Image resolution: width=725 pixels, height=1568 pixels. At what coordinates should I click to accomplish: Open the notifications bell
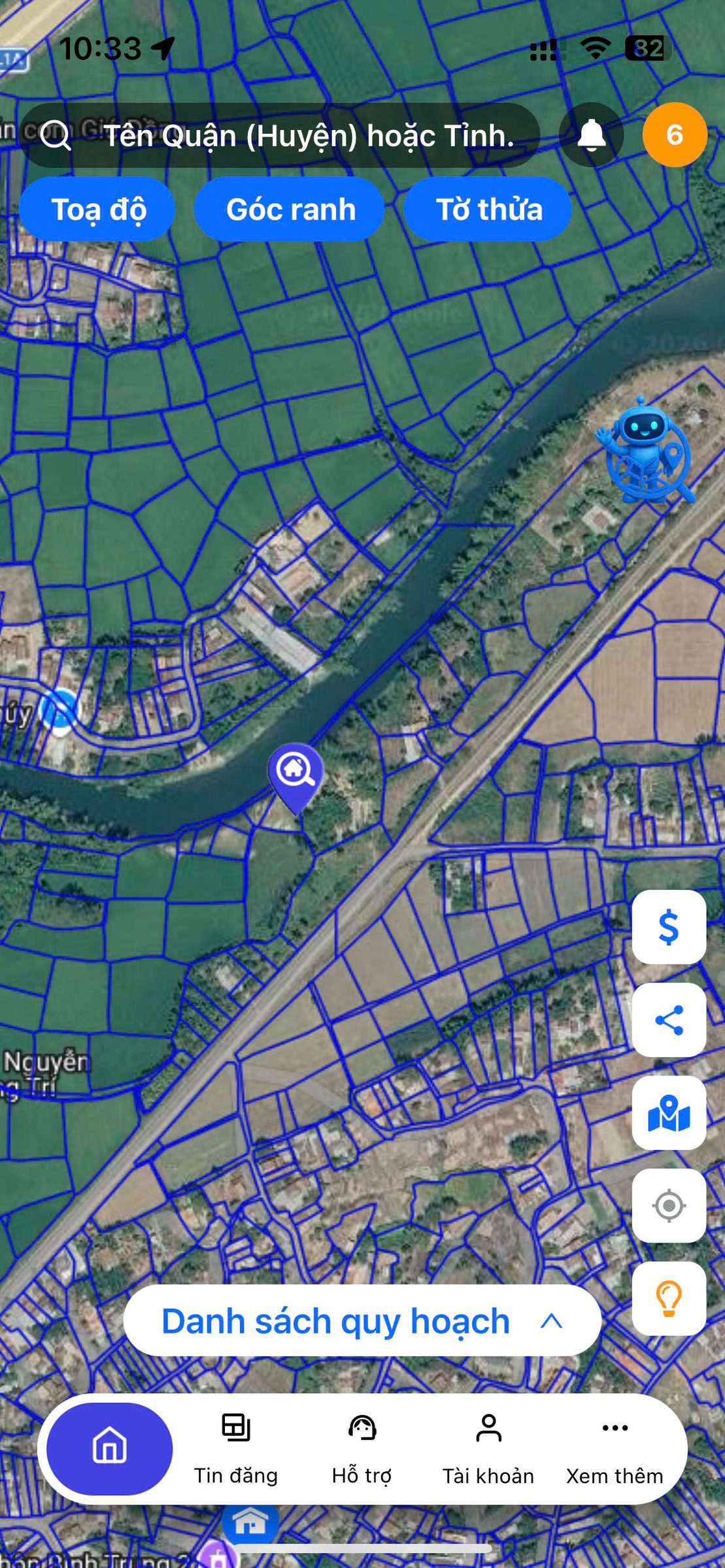(x=591, y=135)
